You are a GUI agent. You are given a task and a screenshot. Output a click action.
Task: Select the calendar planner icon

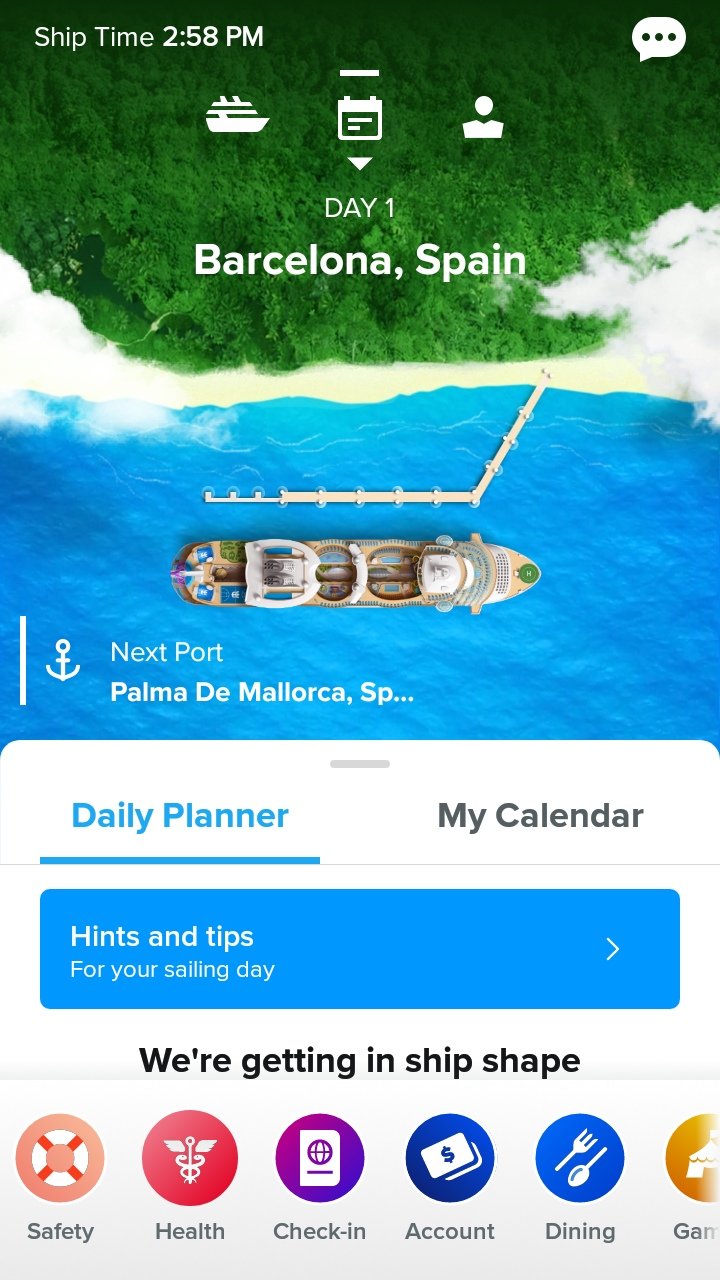point(360,119)
